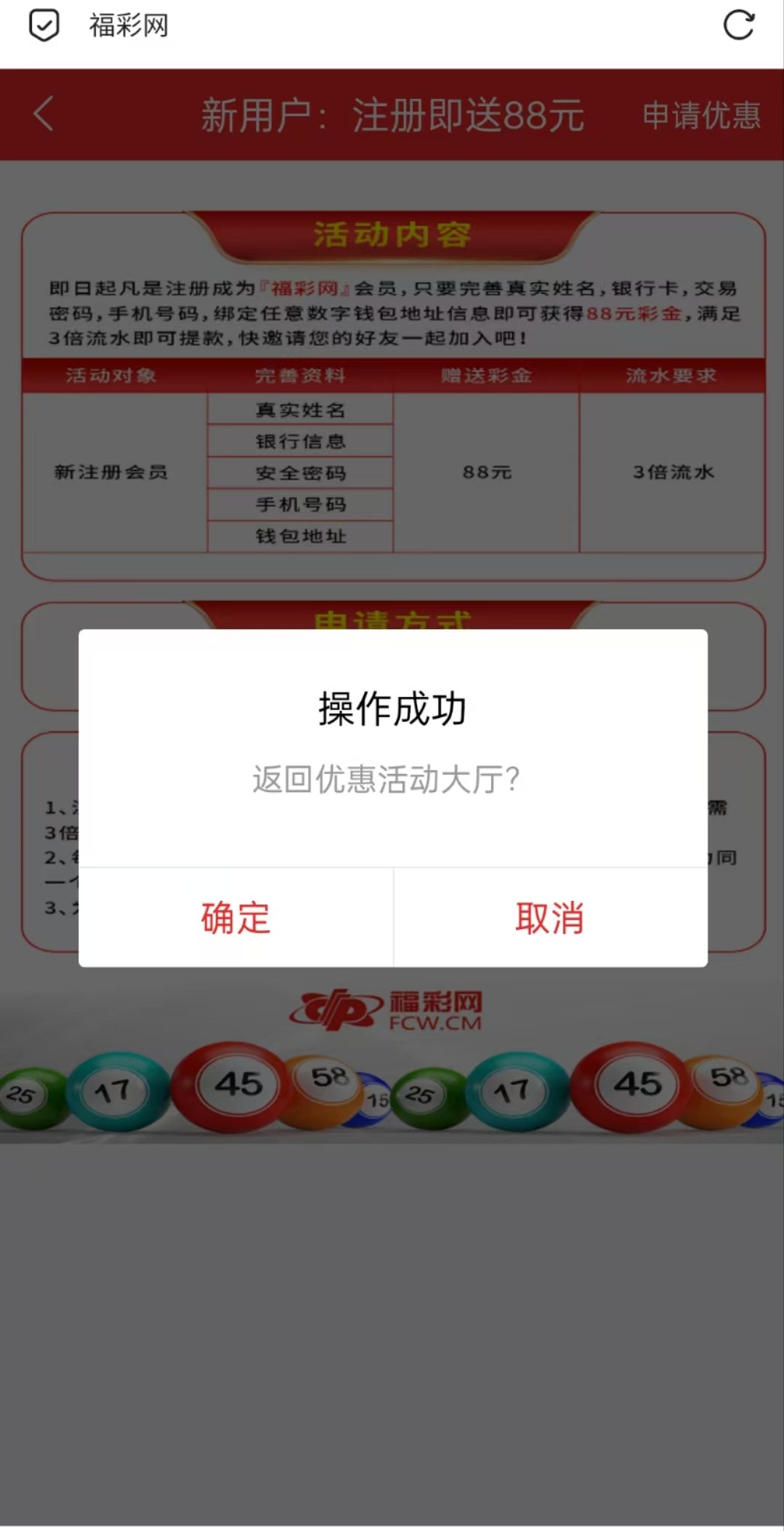Tap the shield security icon
784x1531 pixels.
coord(44,25)
